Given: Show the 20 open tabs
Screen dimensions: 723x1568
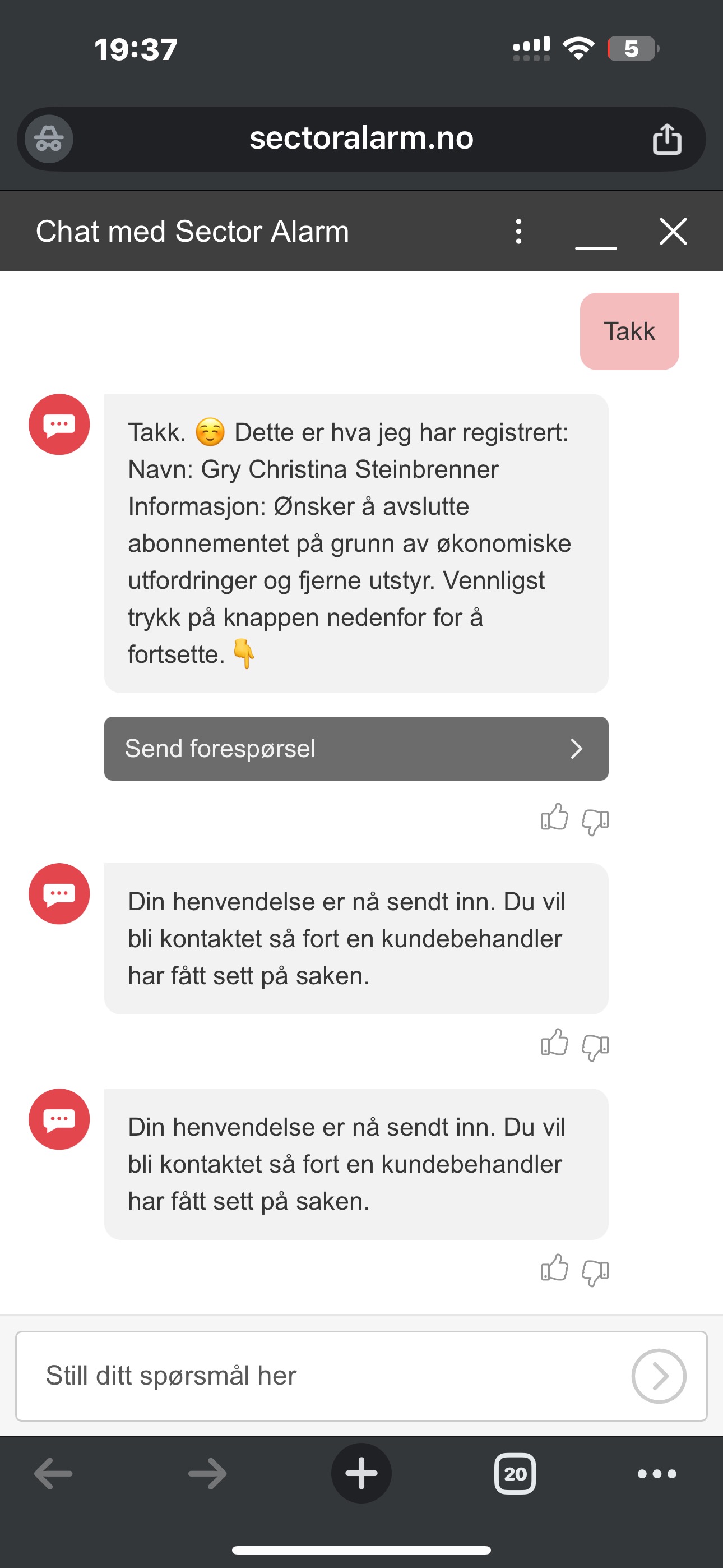Looking at the screenshot, I should [x=515, y=1474].
